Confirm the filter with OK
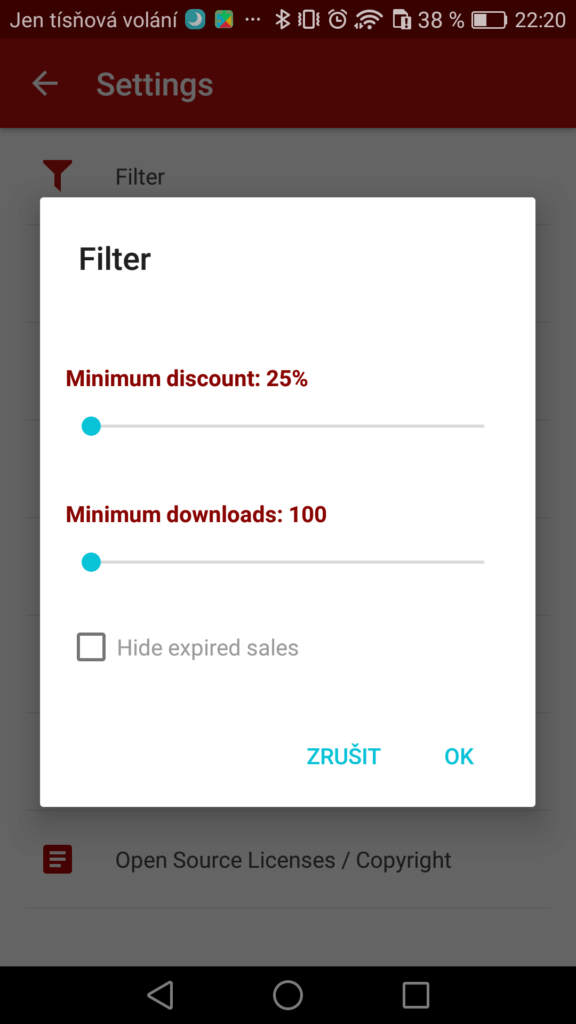 click(458, 756)
